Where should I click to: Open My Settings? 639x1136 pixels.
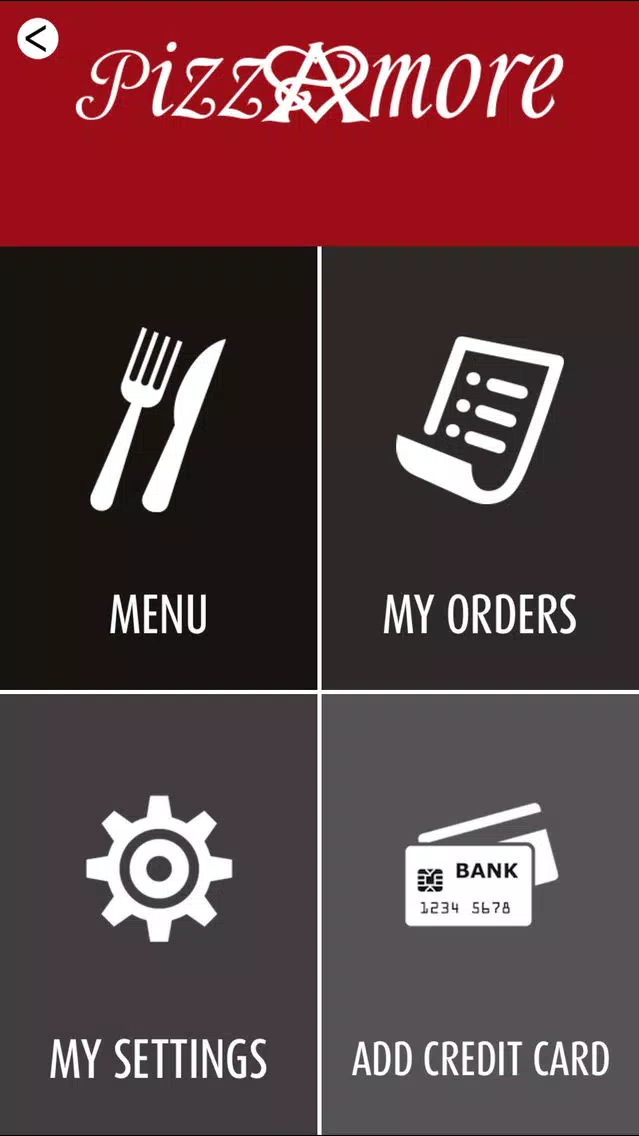coord(158,914)
